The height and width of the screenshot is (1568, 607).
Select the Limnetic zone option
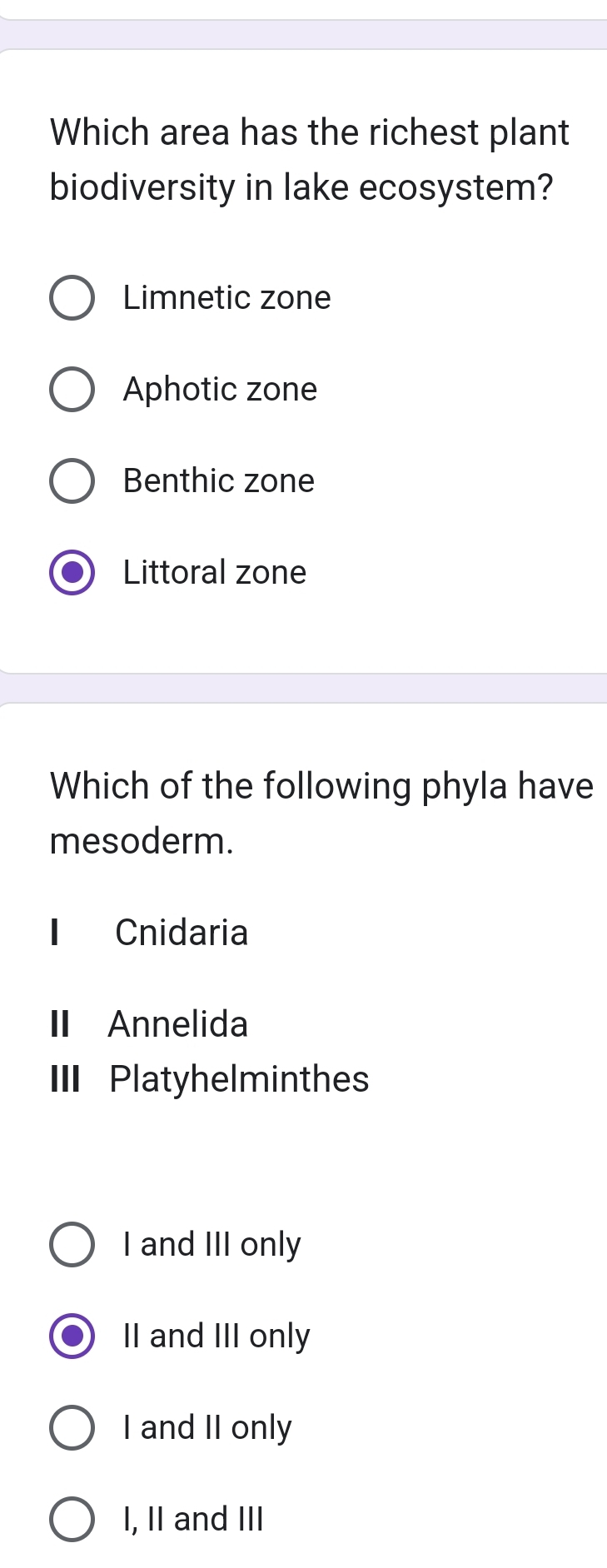[x=72, y=298]
